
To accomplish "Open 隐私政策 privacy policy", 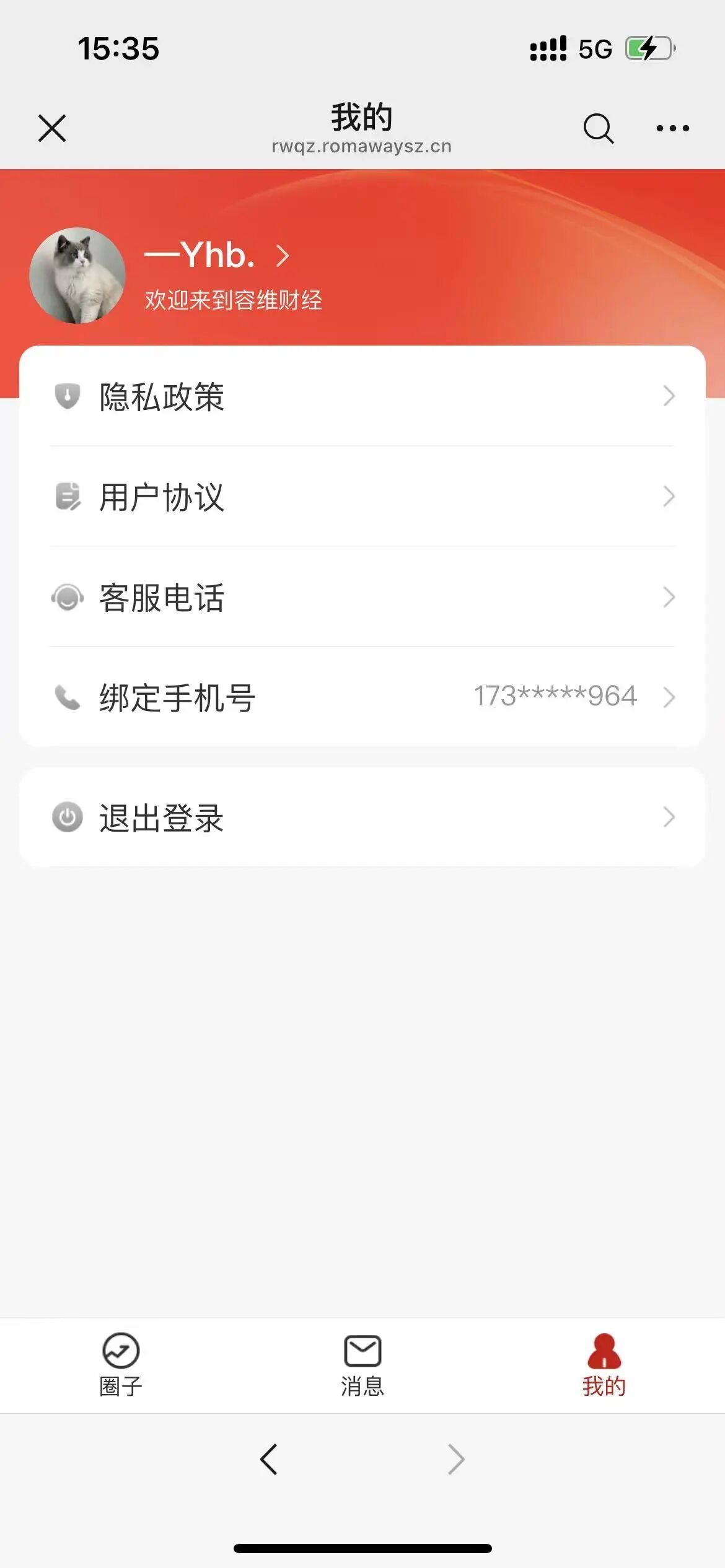I will [362, 396].
